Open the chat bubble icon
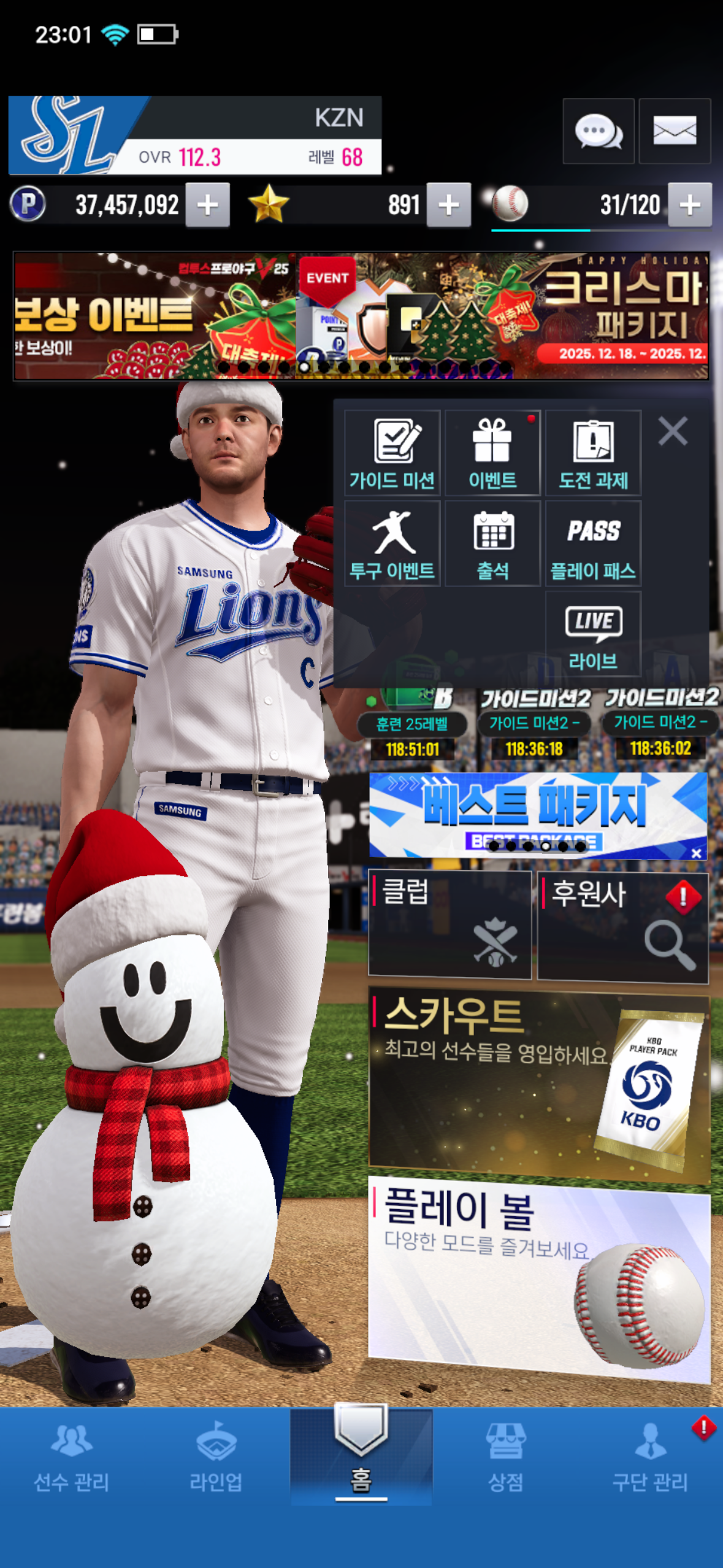The height and width of the screenshot is (1568, 723). click(x=598, y=131)
